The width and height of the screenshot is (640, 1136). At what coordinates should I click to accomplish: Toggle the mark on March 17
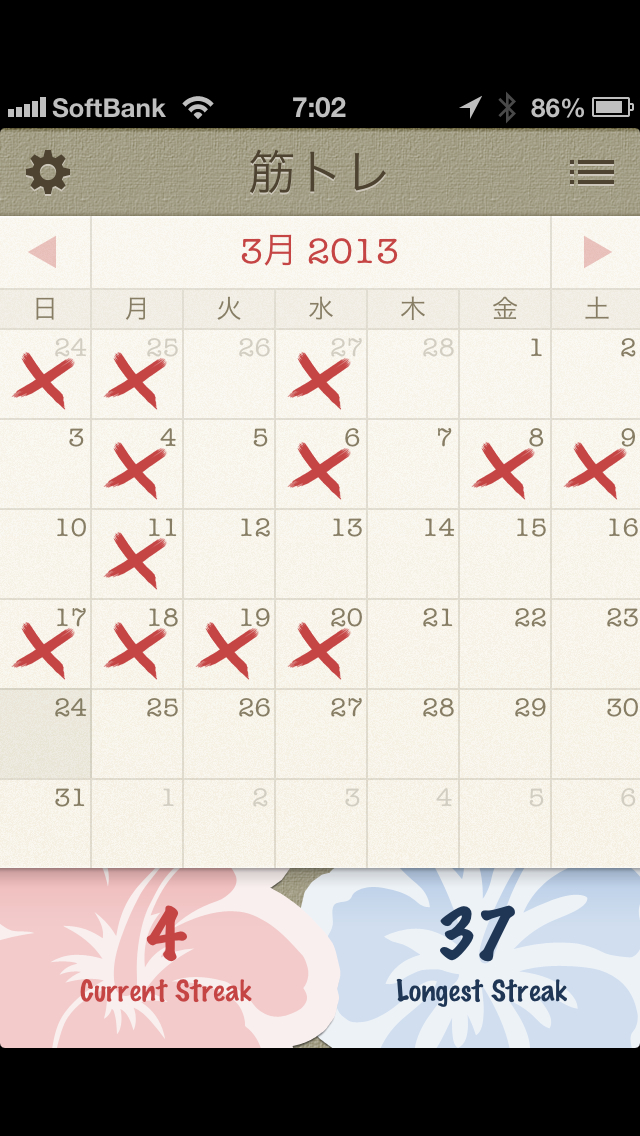45,645
